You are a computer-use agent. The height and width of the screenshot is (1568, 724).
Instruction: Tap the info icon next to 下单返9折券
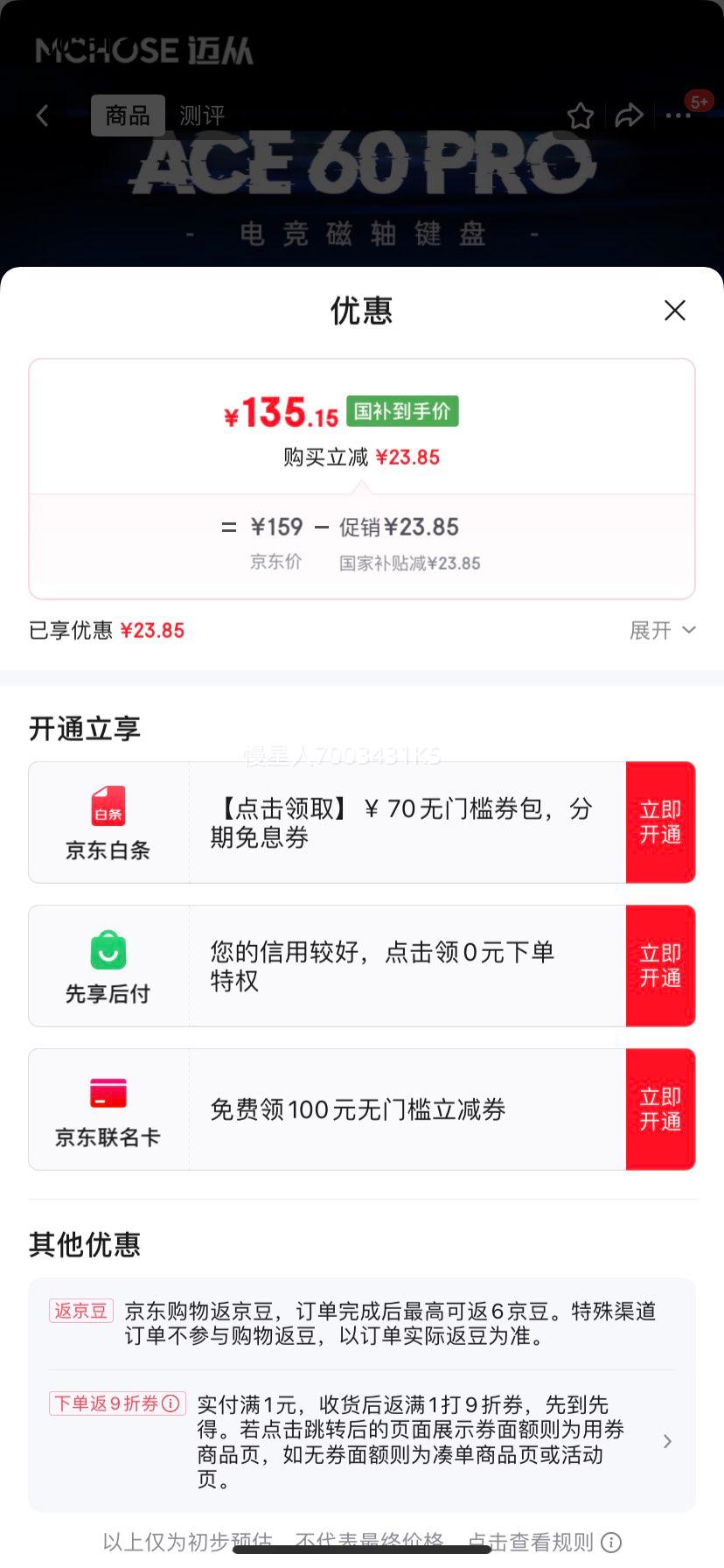click(171, 1403)
